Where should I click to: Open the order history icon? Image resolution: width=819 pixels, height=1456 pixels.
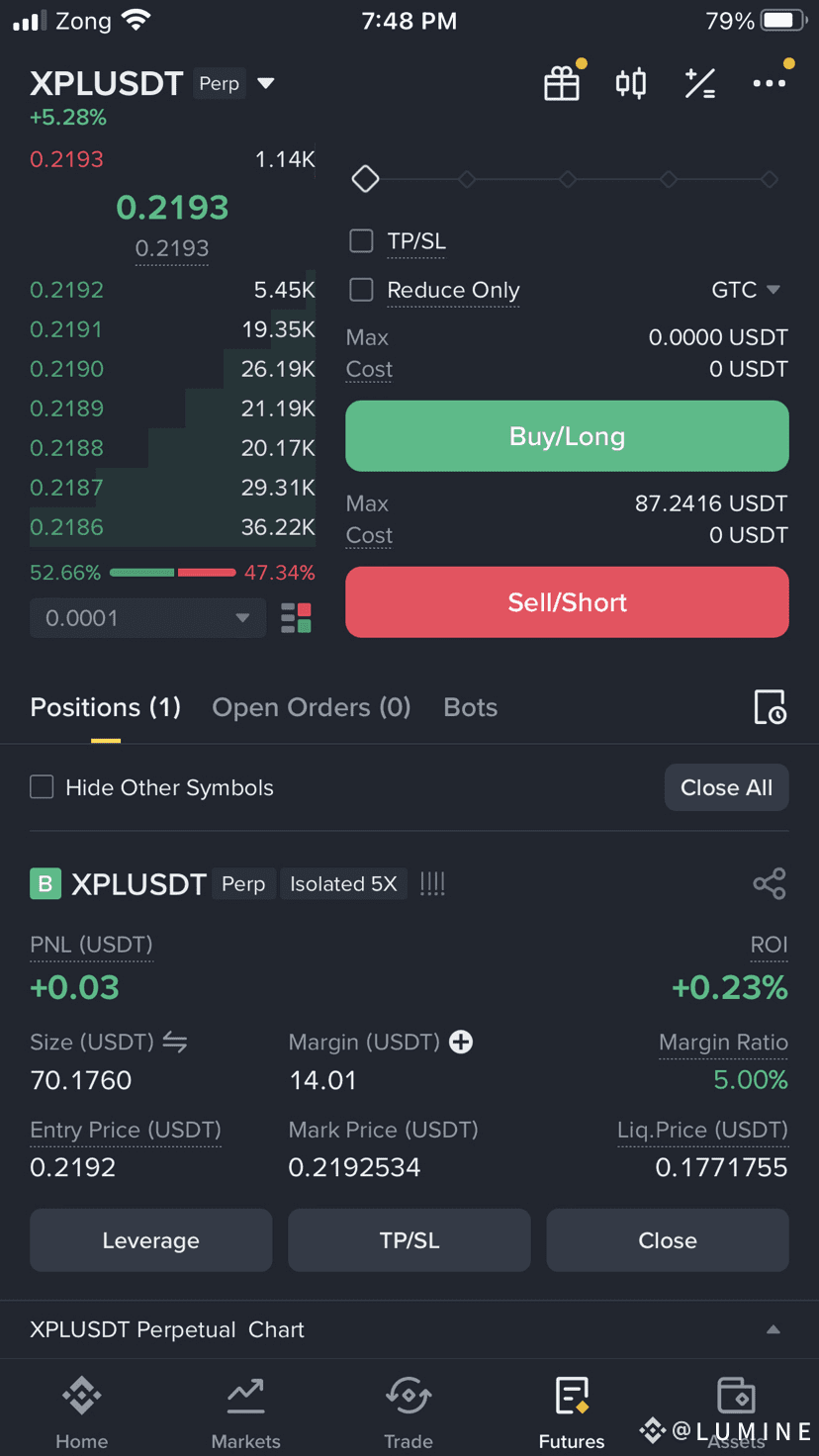click(770, 707)
